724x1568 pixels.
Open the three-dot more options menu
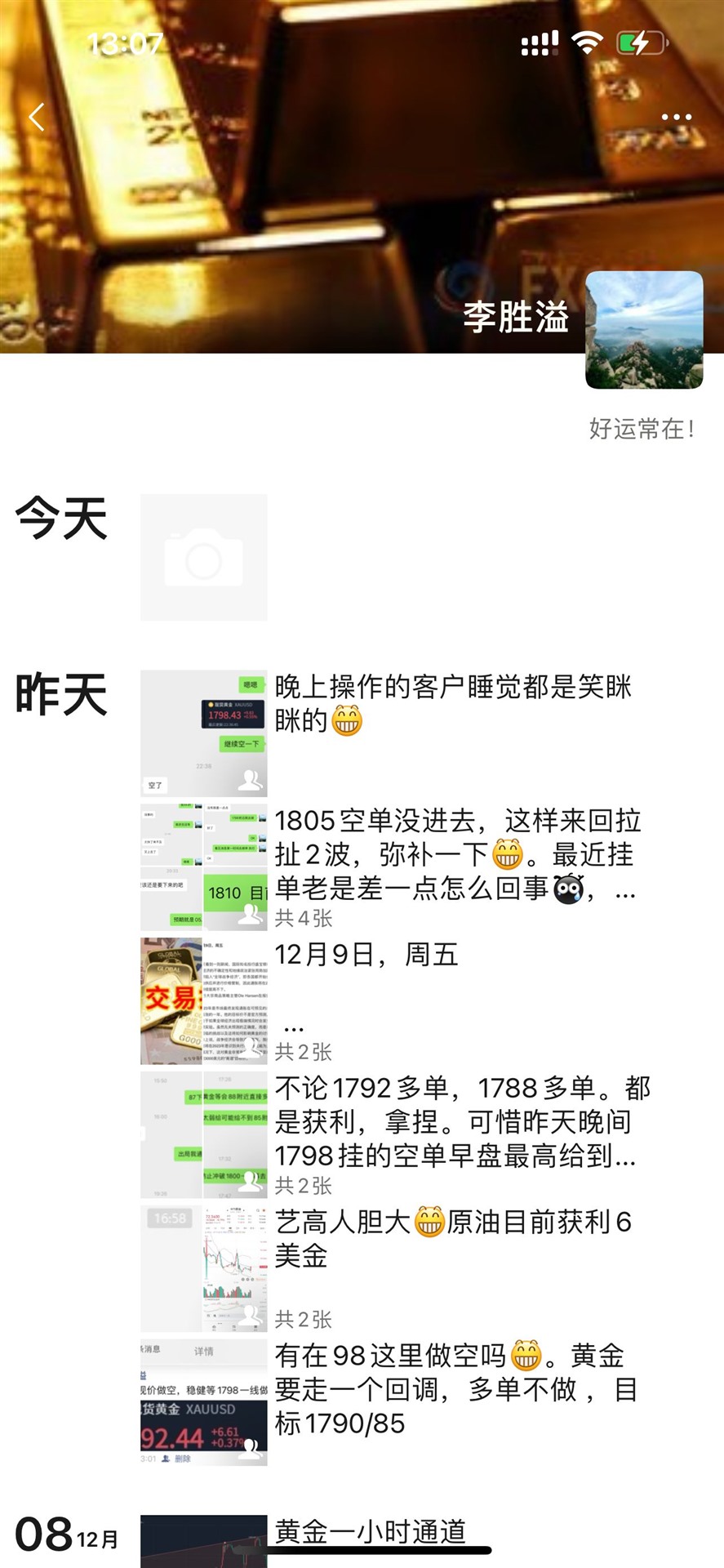tap(676, 117)
